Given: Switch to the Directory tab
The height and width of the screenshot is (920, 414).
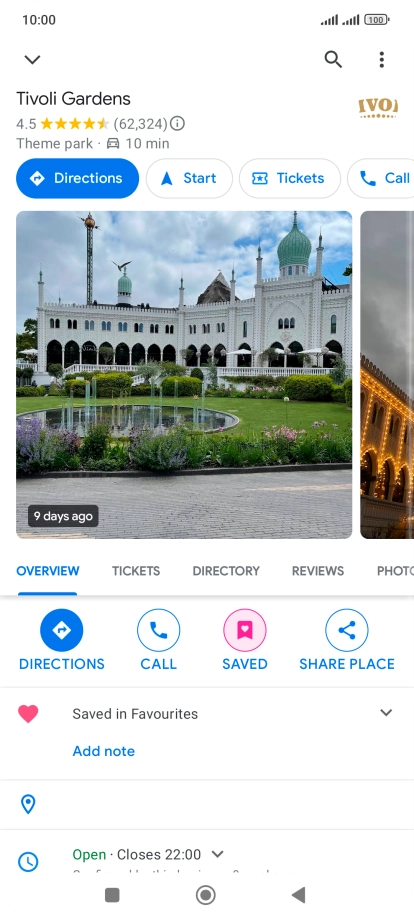Looking at the screenshot, I should coord(226,571).
